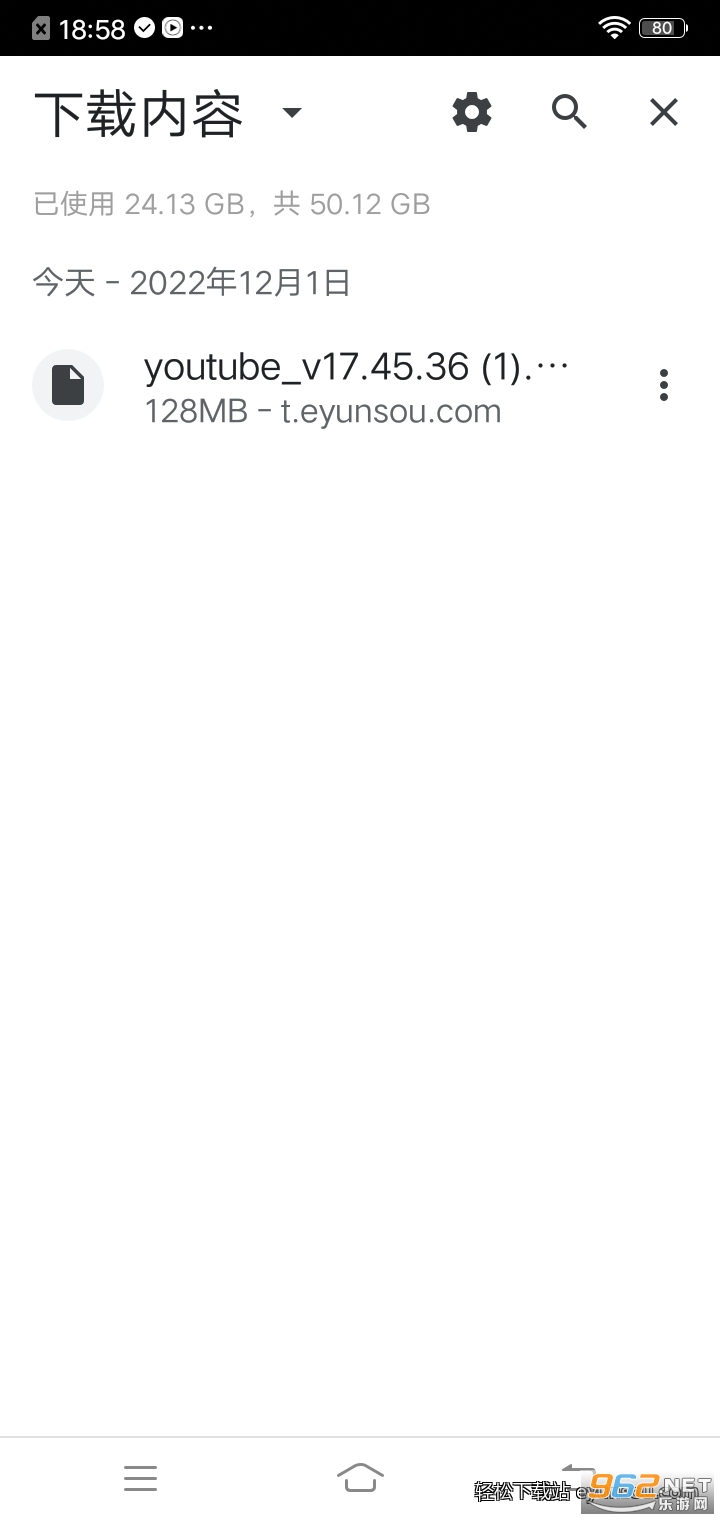Open the system recent apps menu
Viewport: 720px width, 1520px height.
(x=141, y=1477)
